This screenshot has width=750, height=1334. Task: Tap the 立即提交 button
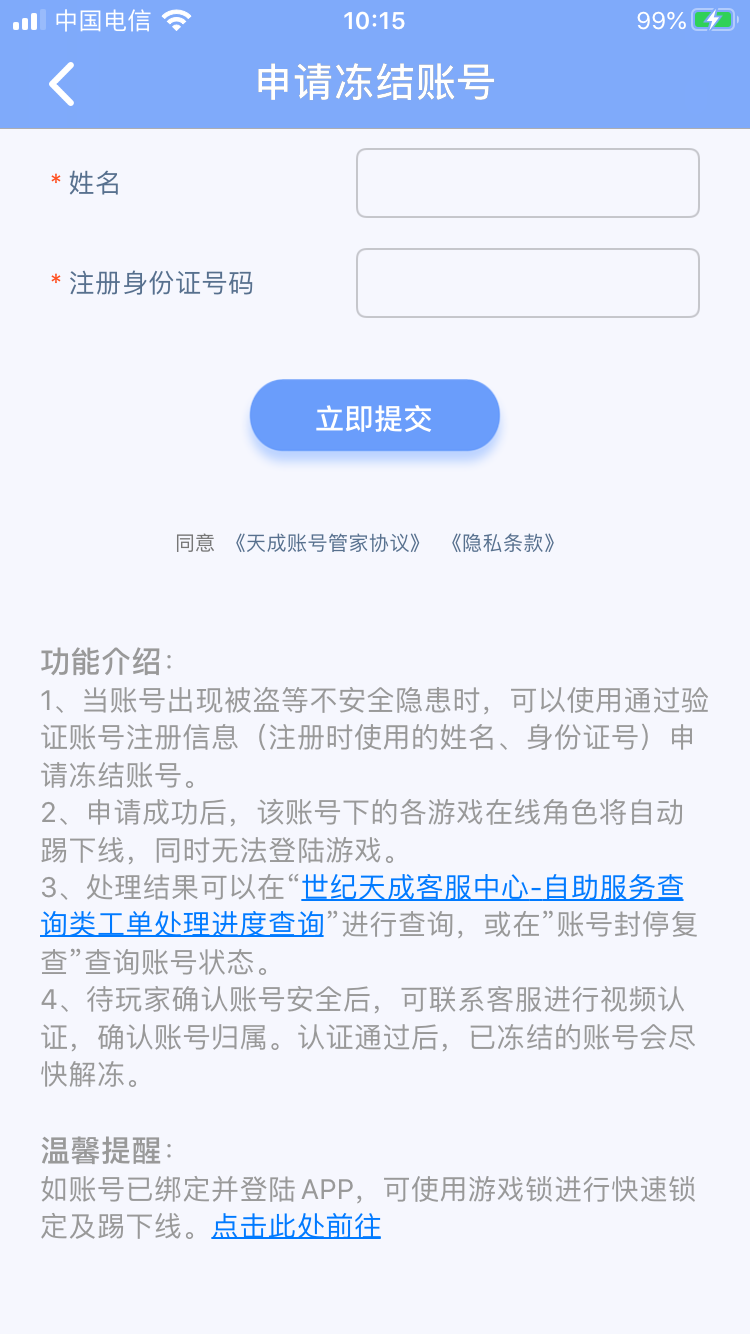(374, 416)
